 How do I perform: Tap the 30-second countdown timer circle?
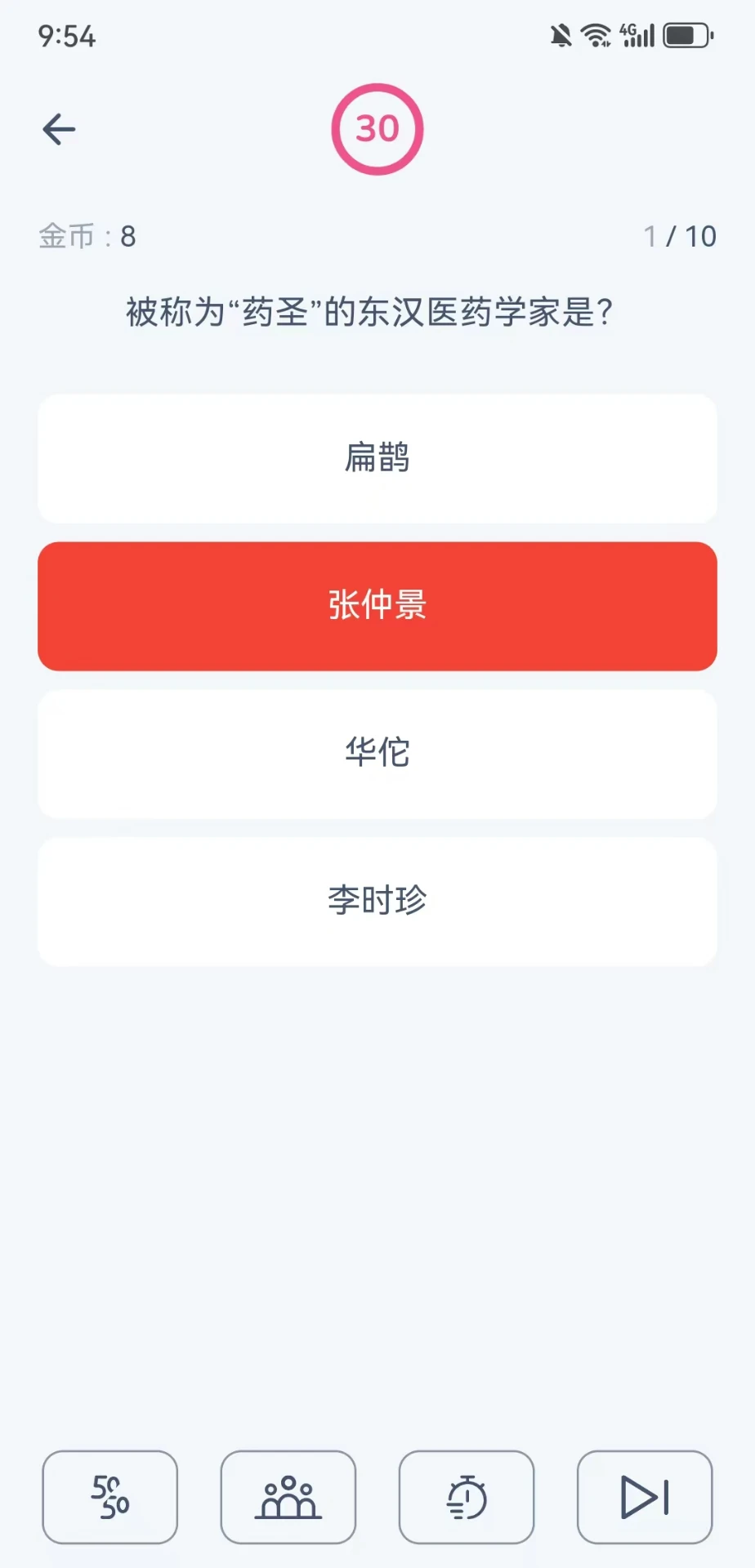point(377,129)
